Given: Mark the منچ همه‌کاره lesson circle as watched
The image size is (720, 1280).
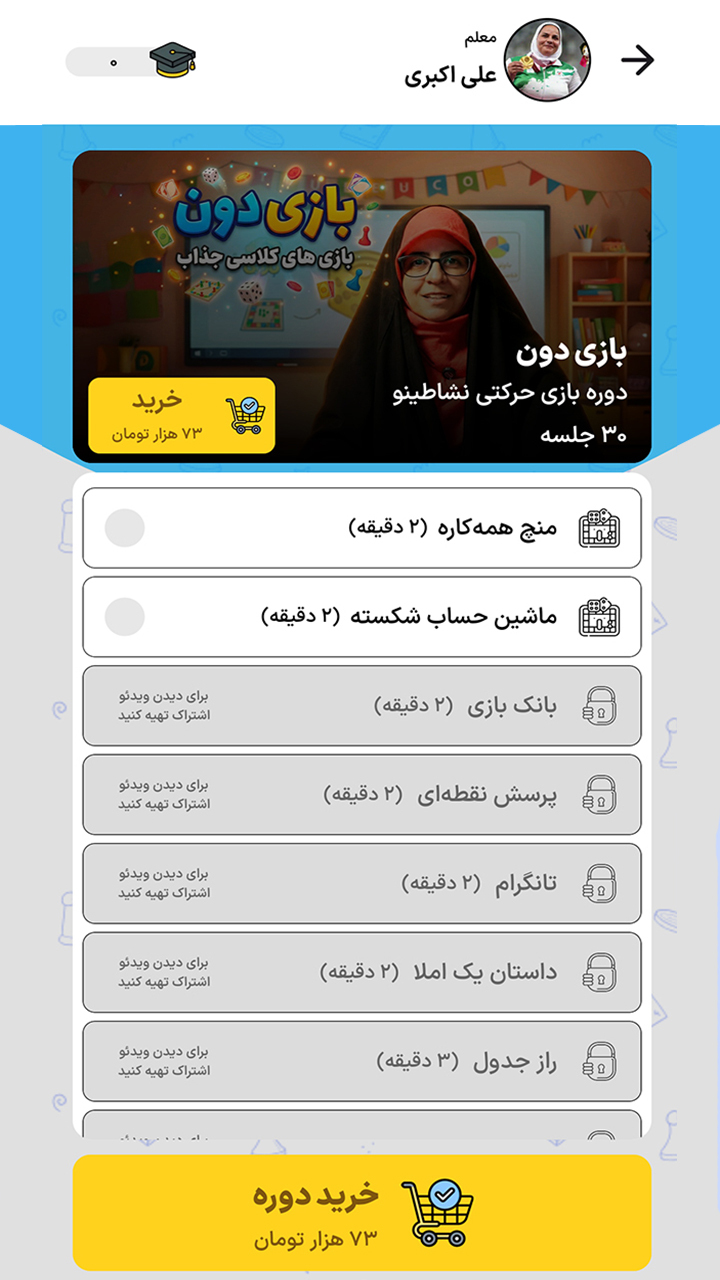Looking at the screenshot, I should coord(122,527).
